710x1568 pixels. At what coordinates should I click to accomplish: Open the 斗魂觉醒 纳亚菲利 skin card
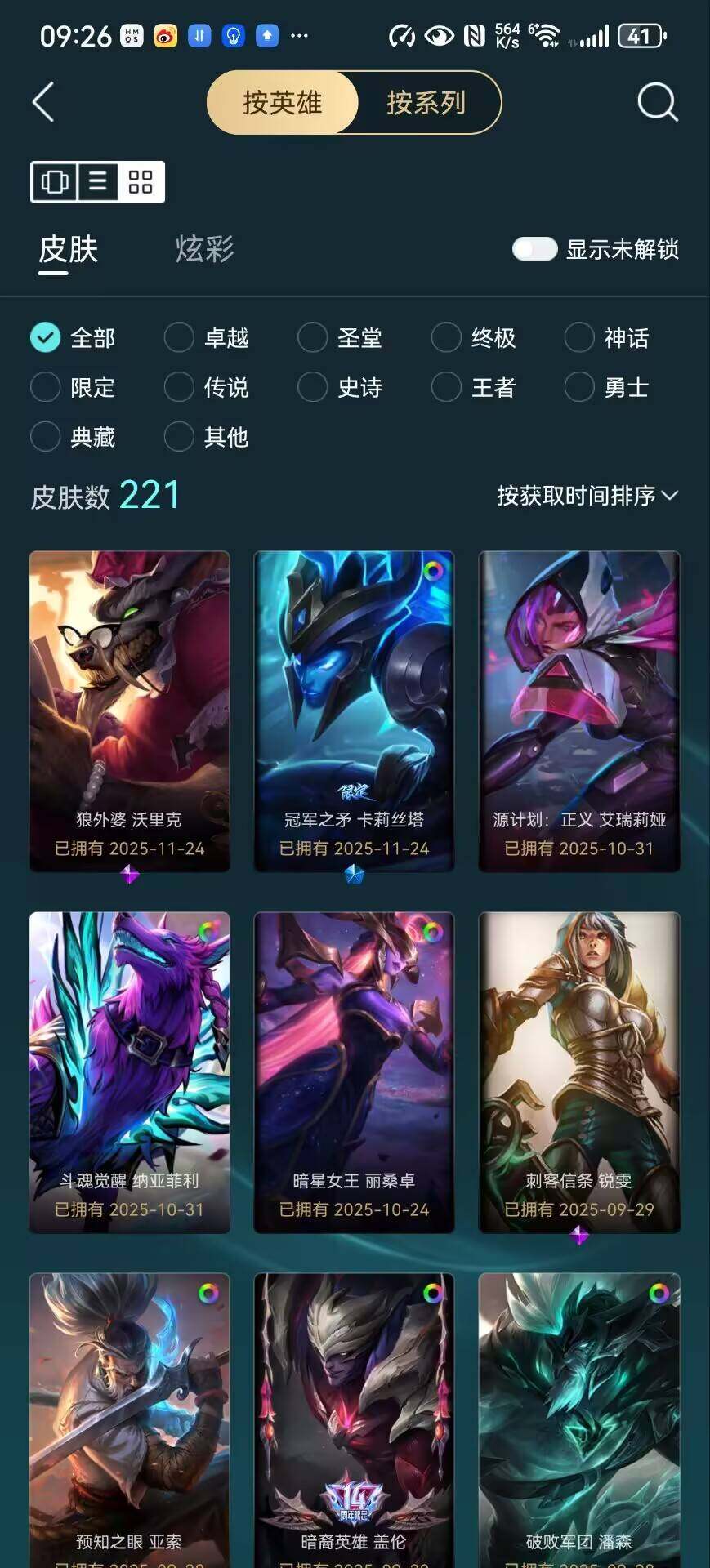click(130, 1071)
